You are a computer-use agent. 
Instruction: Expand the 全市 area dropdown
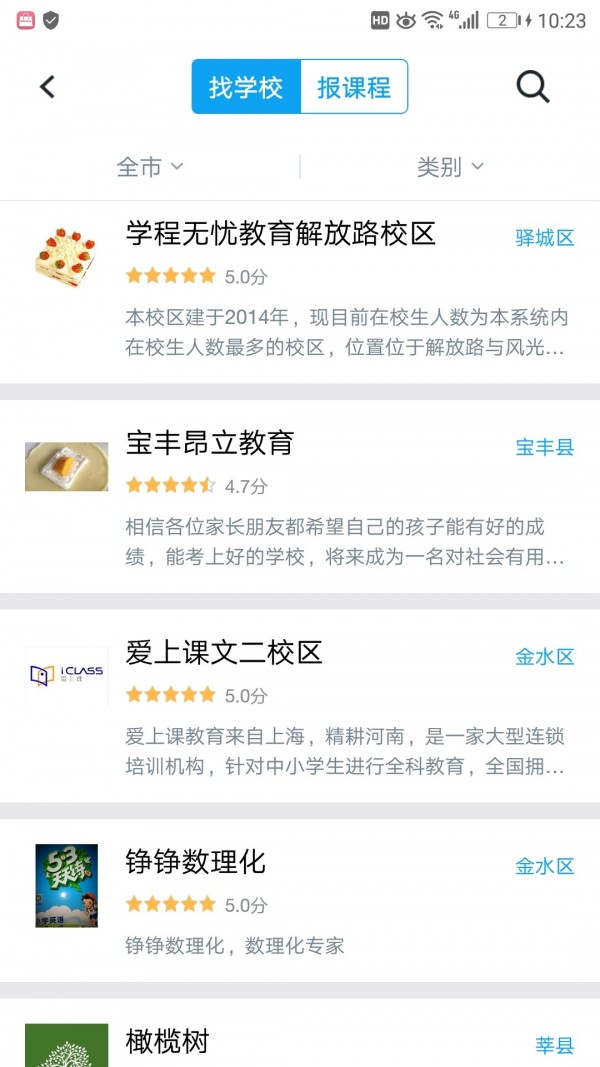pos(150,167)
